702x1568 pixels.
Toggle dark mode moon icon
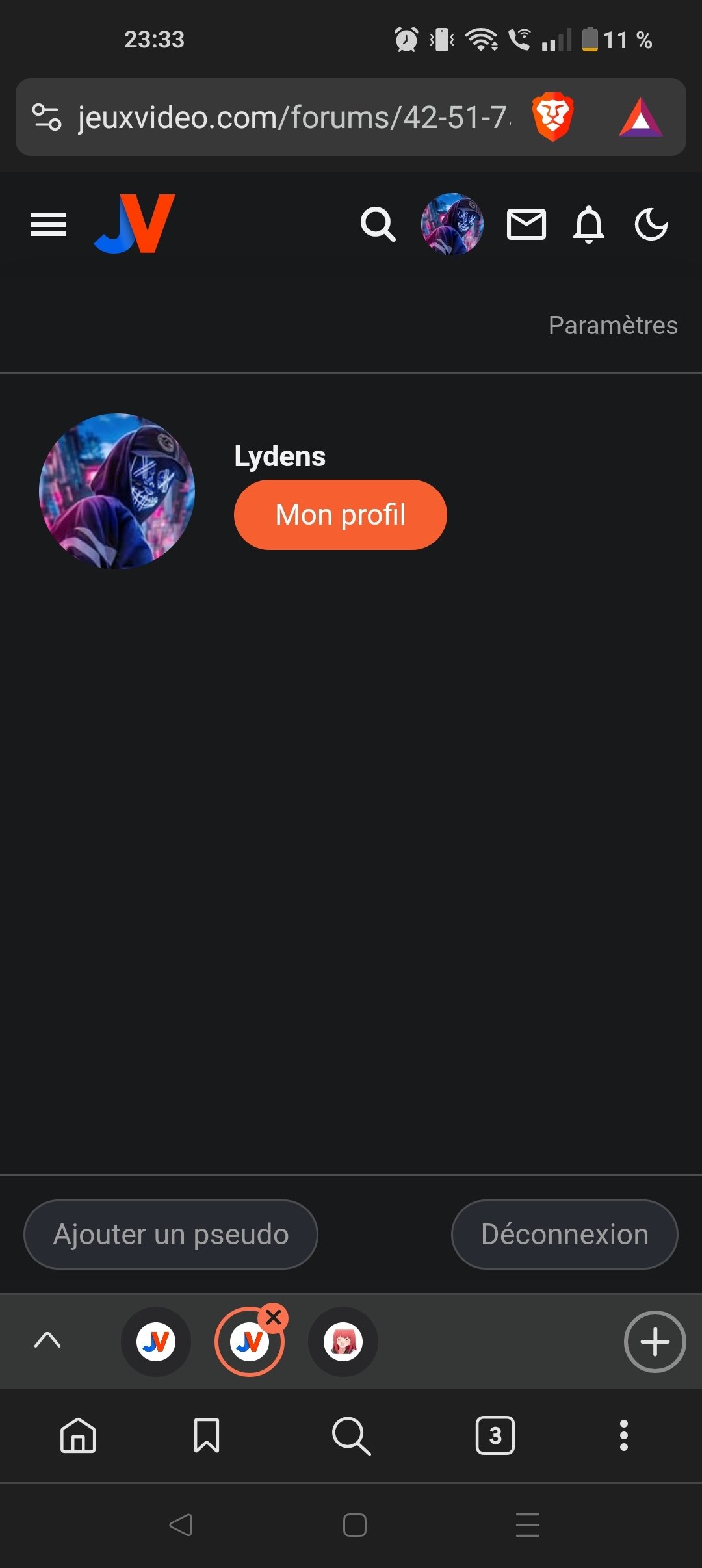pyautogui.click(x=651, y=225)
